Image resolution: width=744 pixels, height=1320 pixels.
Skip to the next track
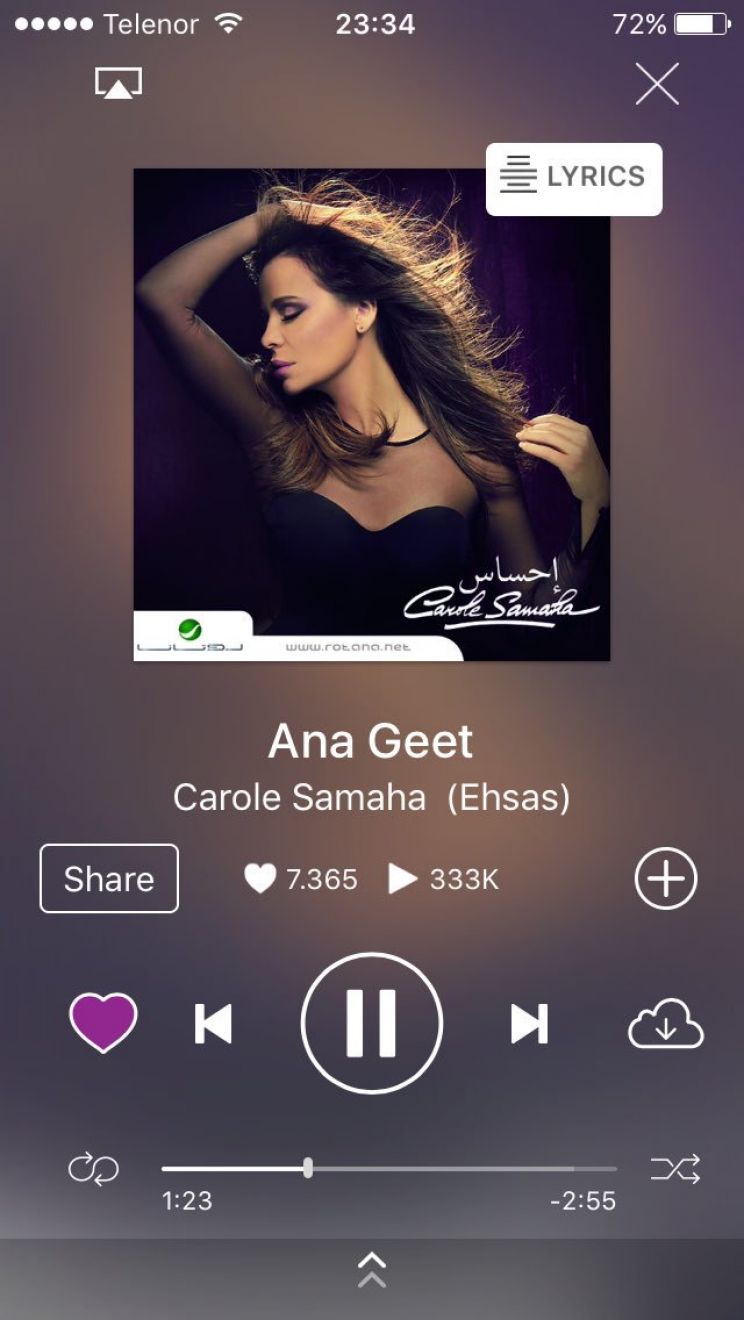click(x=529, y=1024)
